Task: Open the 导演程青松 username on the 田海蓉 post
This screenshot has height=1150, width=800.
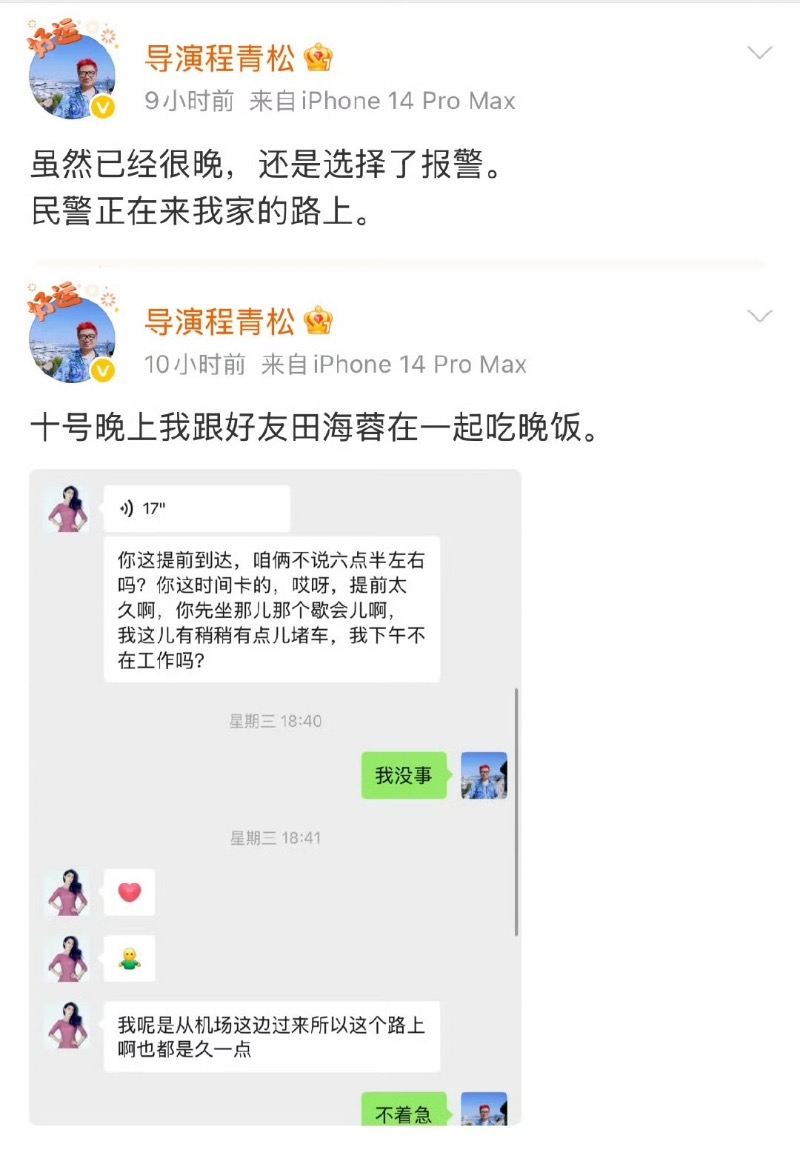Action: 220,322
